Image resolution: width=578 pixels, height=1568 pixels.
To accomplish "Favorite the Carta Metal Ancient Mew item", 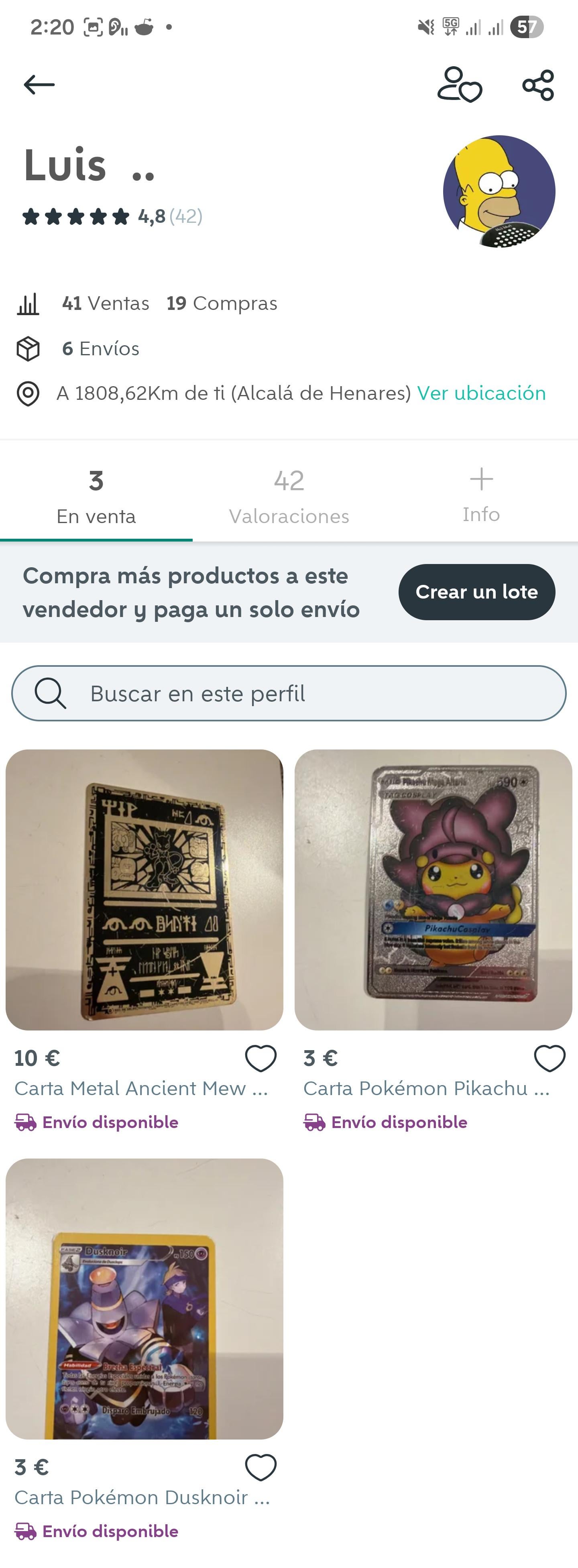I will [x=261, y=1059].
